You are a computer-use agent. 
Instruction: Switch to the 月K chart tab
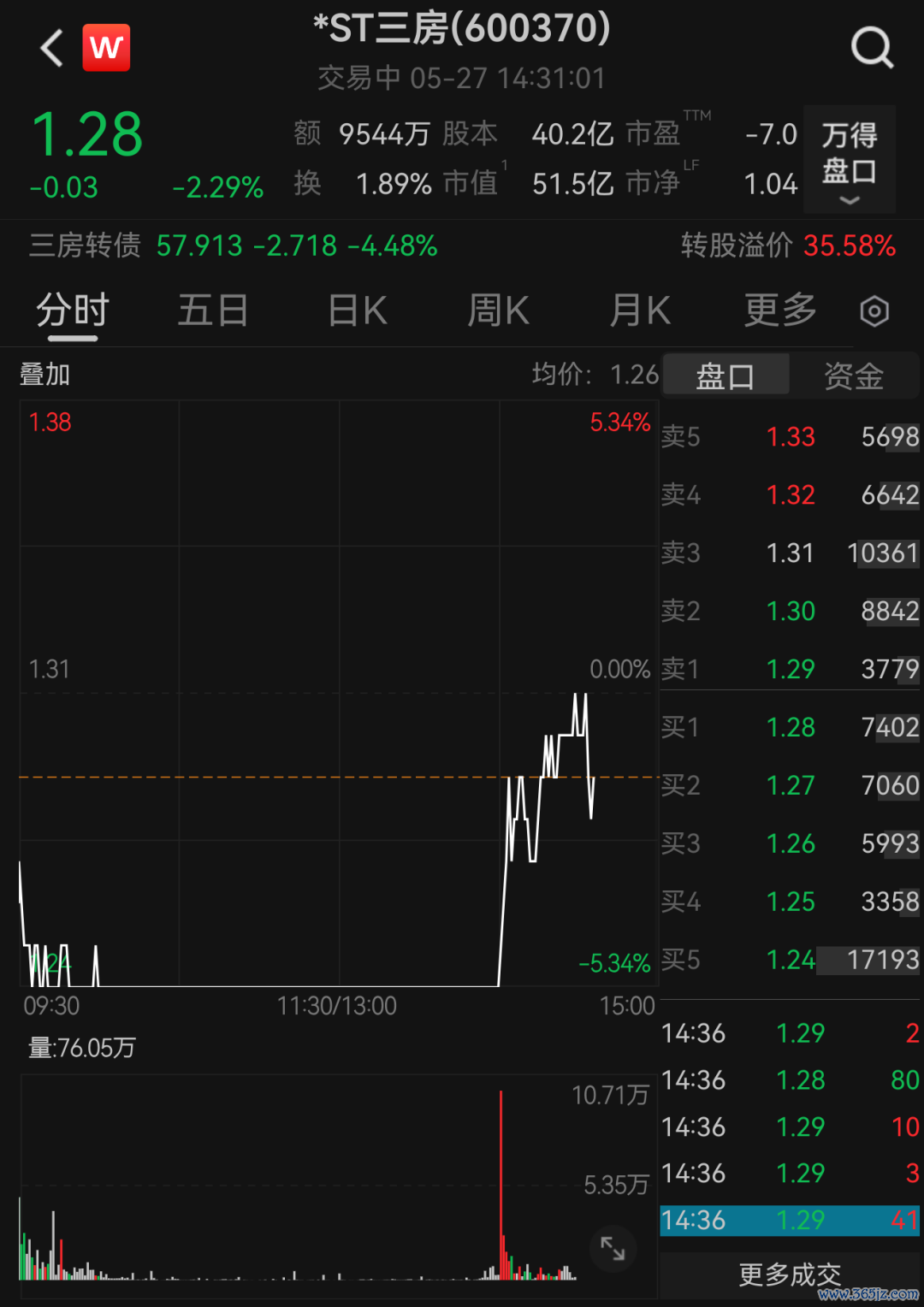640,310
